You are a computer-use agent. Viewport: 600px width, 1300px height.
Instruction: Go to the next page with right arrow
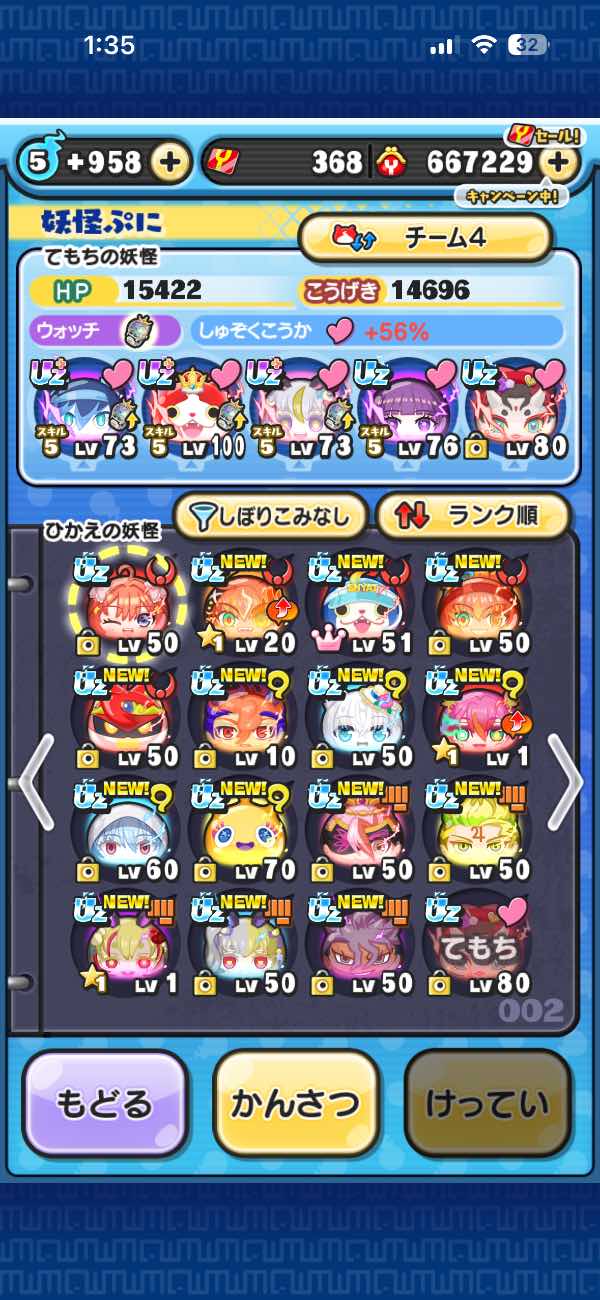click(x=565, y=781)
